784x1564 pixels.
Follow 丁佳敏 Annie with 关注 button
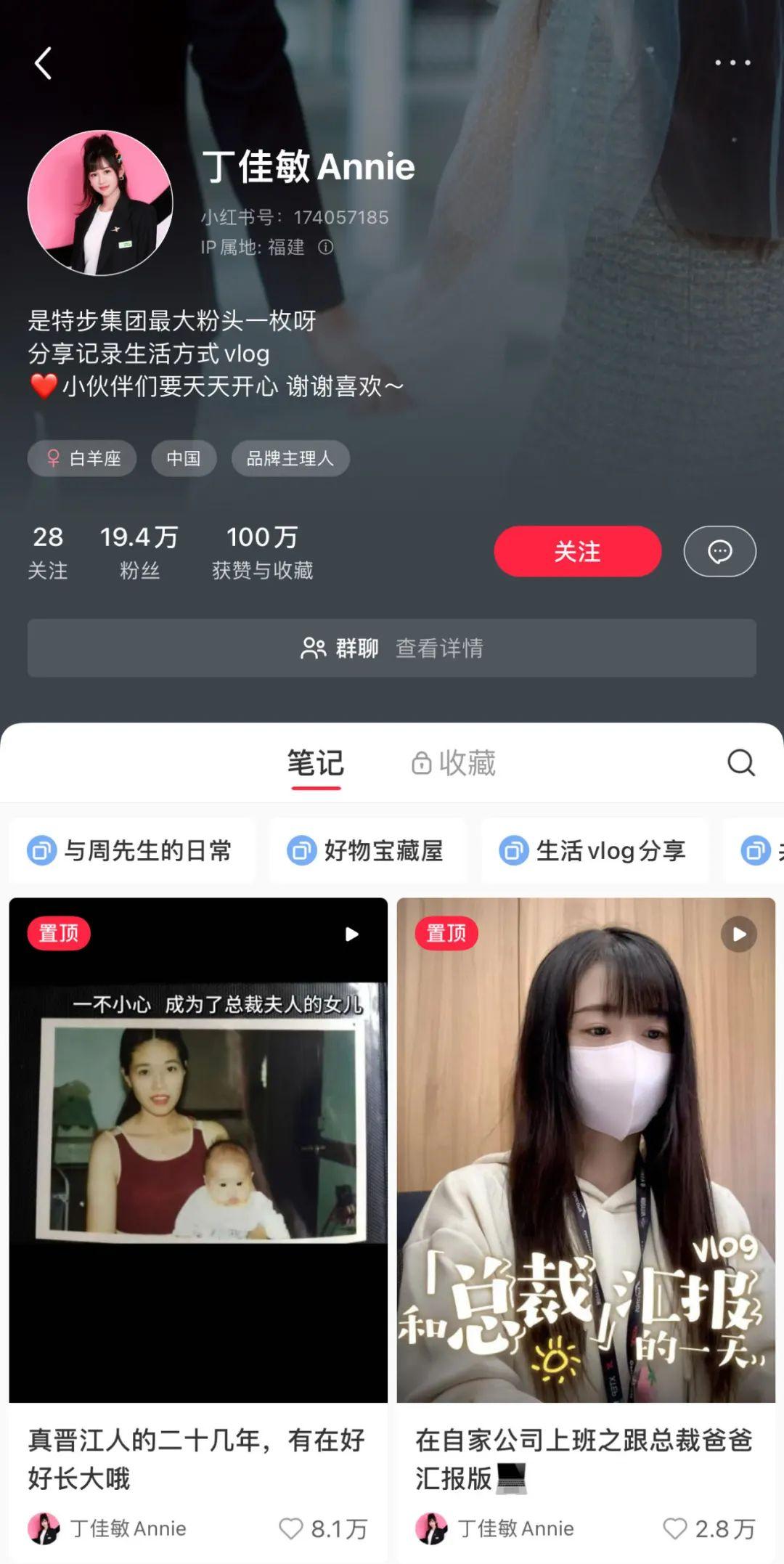click(577, 551)
